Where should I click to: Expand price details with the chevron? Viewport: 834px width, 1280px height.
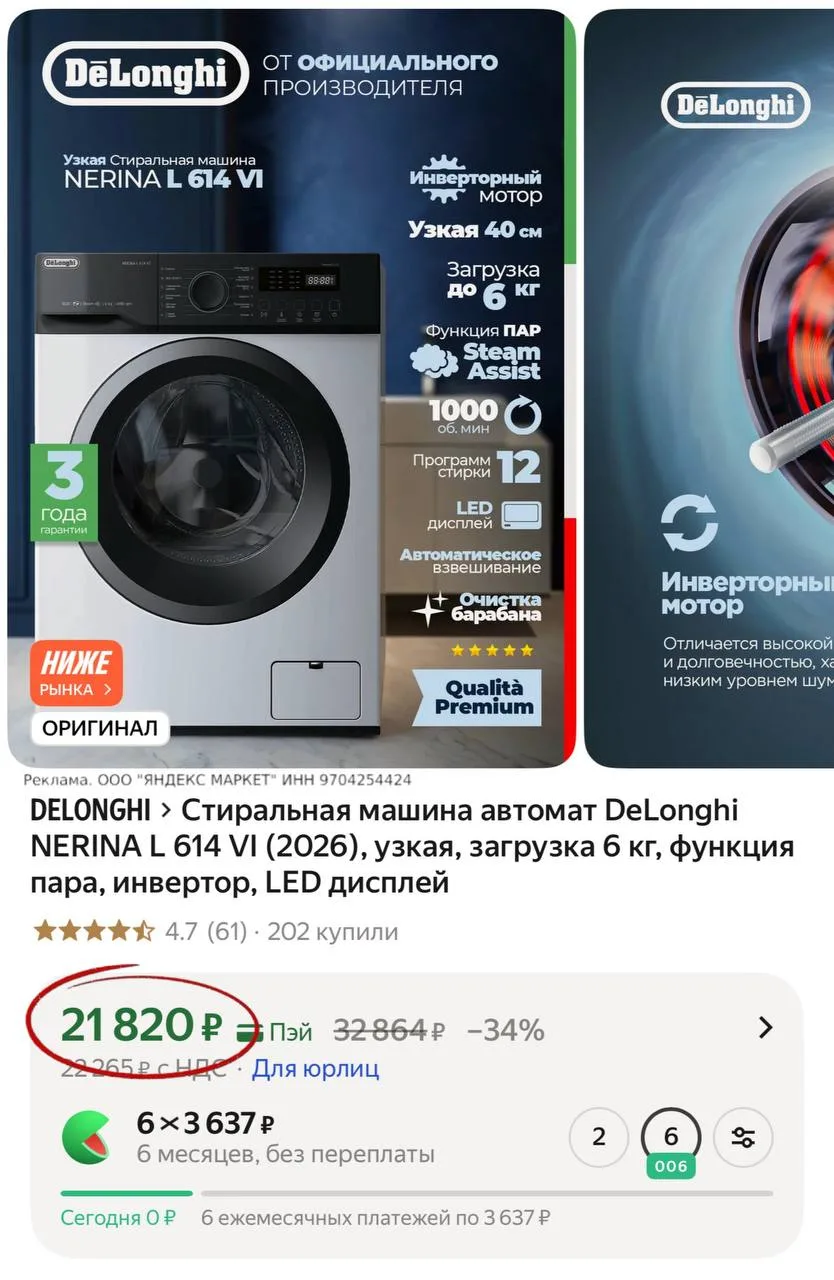[765, 1027]
